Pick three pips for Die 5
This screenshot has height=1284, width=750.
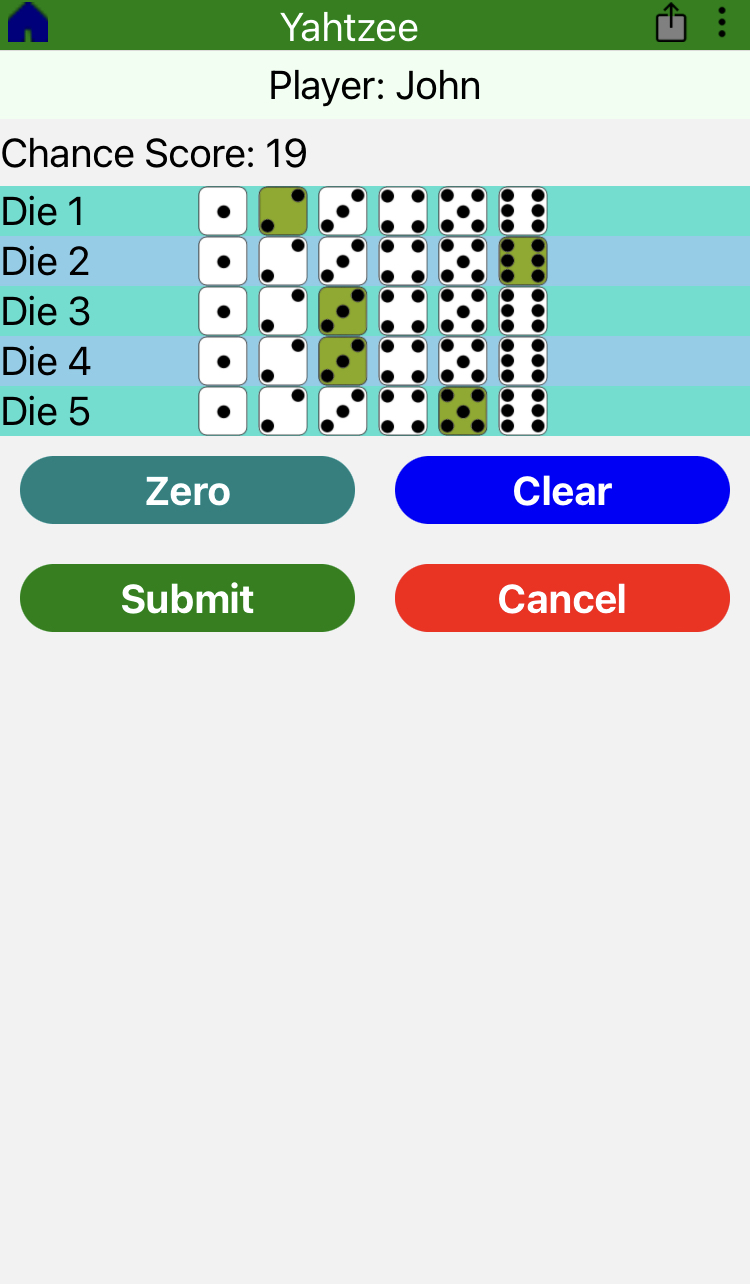[x=343, y=411]
